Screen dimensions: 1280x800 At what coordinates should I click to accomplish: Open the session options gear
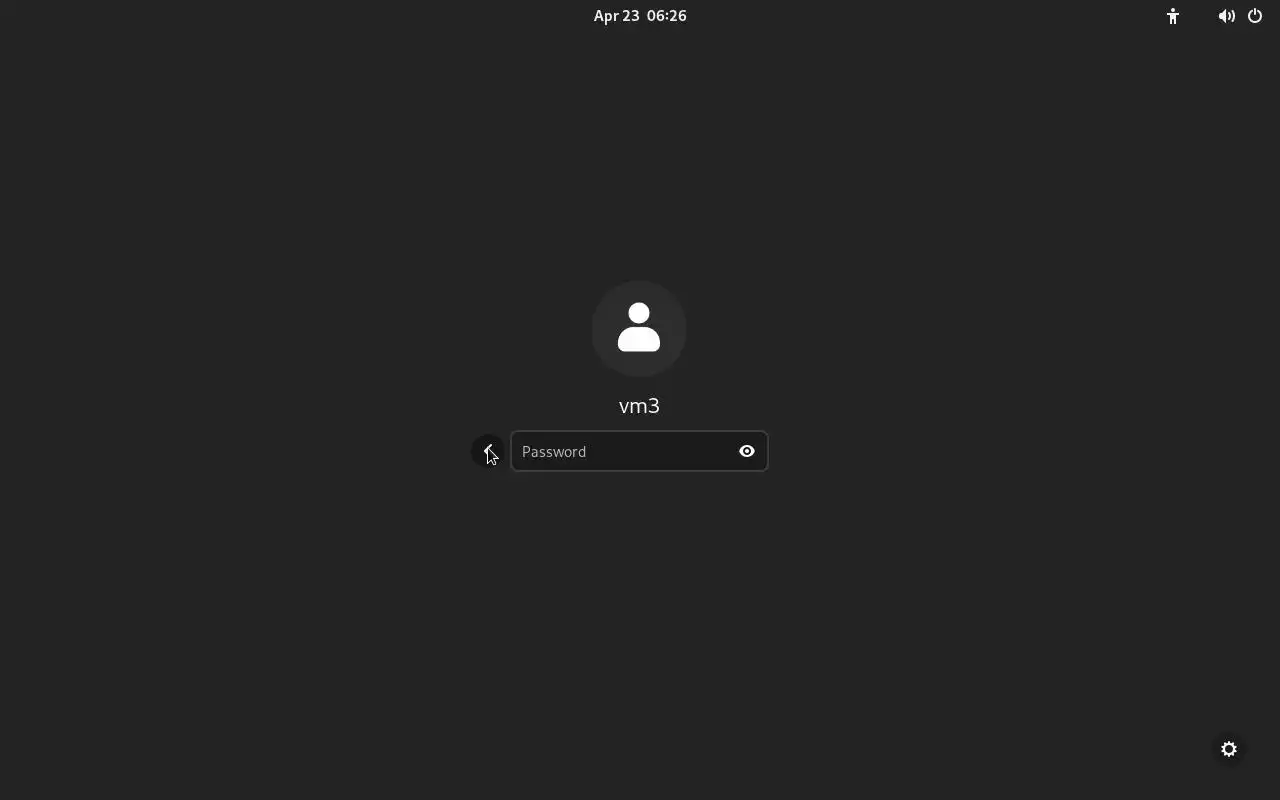tap(1229, 749)
